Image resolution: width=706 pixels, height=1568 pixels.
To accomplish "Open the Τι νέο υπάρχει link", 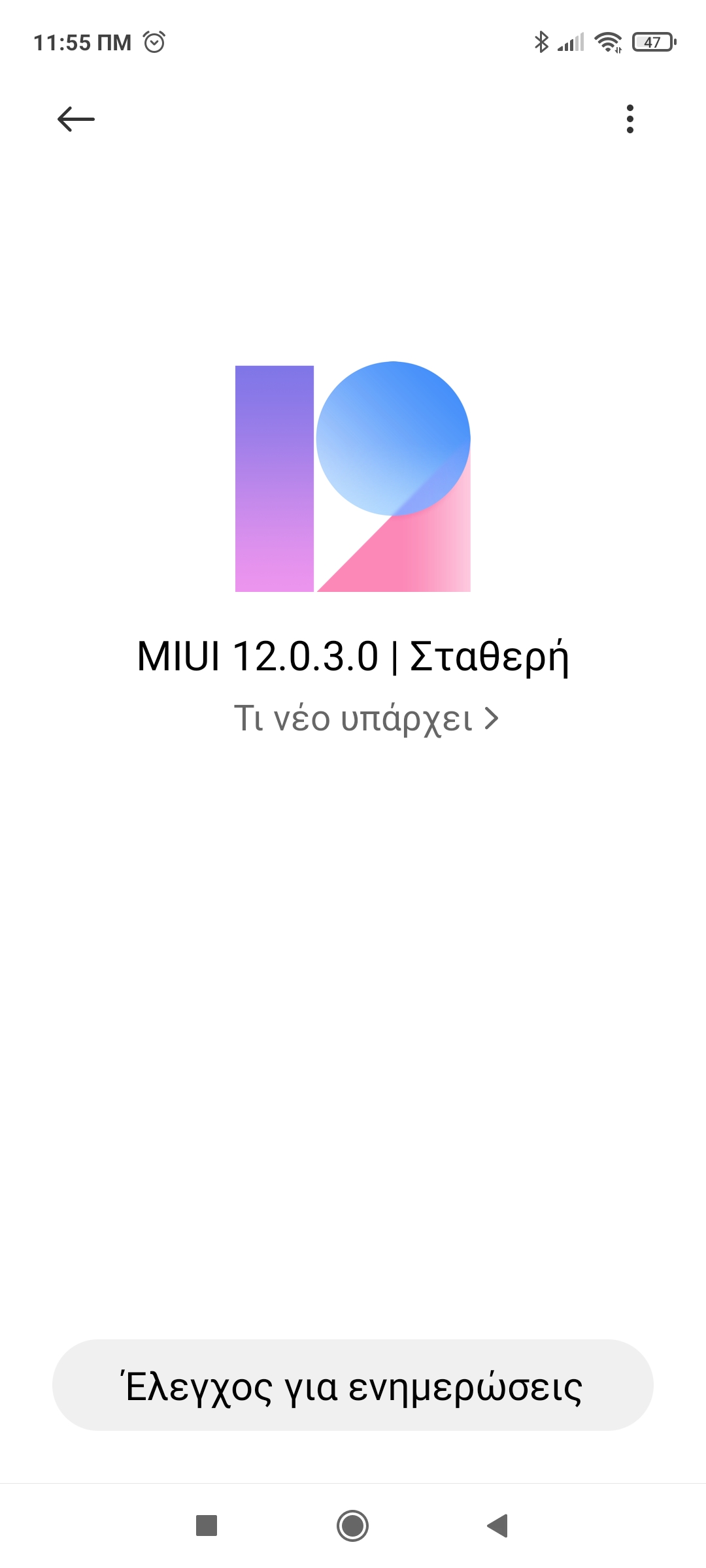I will pyautogui.click(x=366, y=719).
